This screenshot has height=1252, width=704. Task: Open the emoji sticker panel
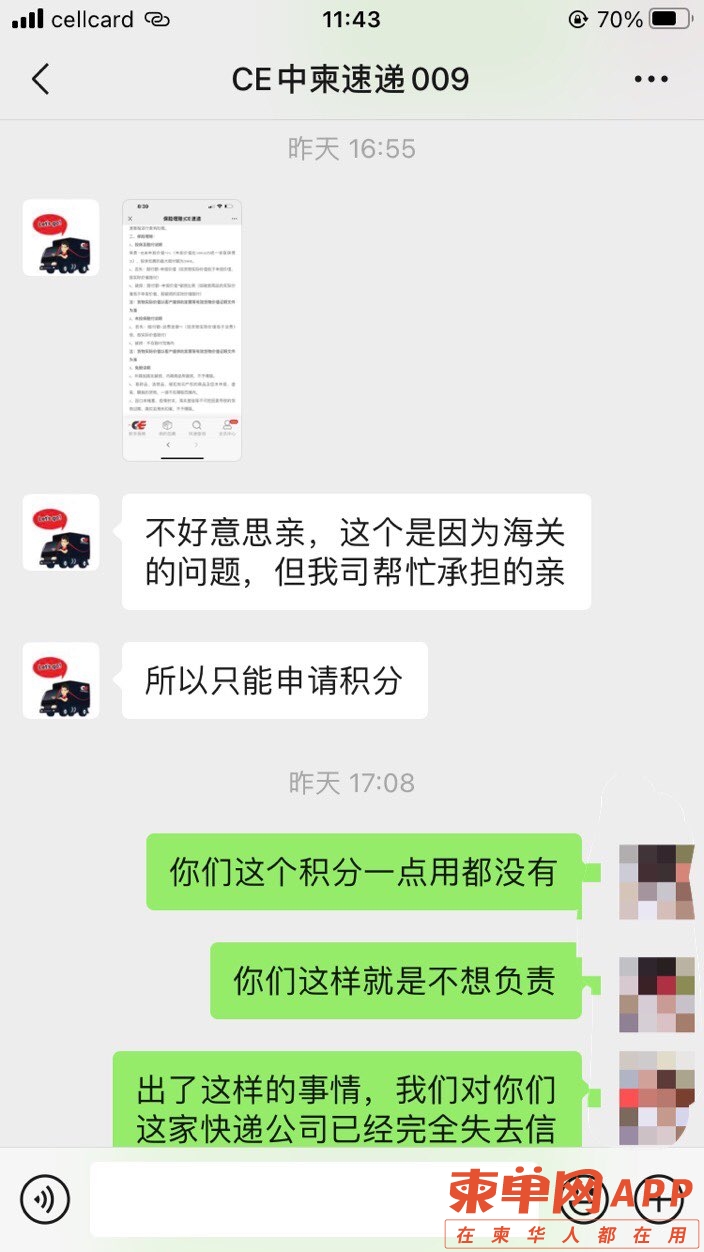click(x=583, y=1197)
